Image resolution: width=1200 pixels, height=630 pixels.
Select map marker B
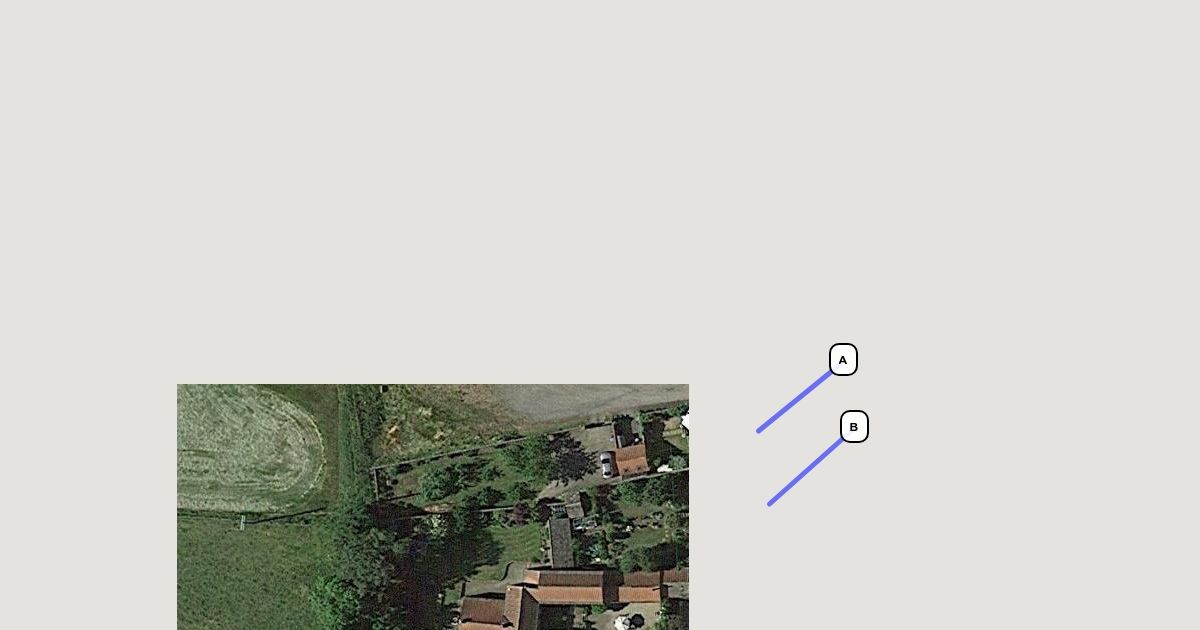click(x=854, y=427)
